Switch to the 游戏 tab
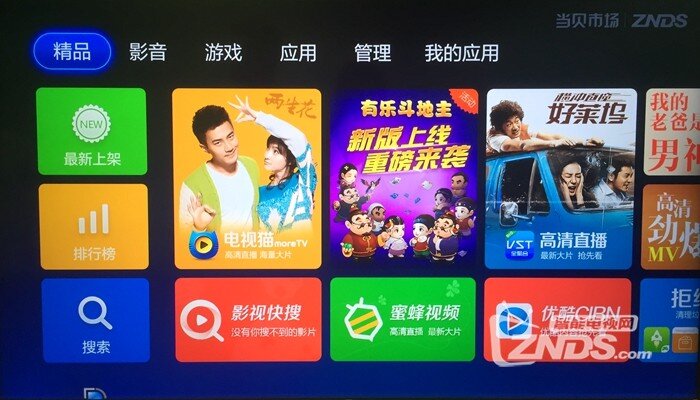Screen dimensions: 700x400 (223, 52)
